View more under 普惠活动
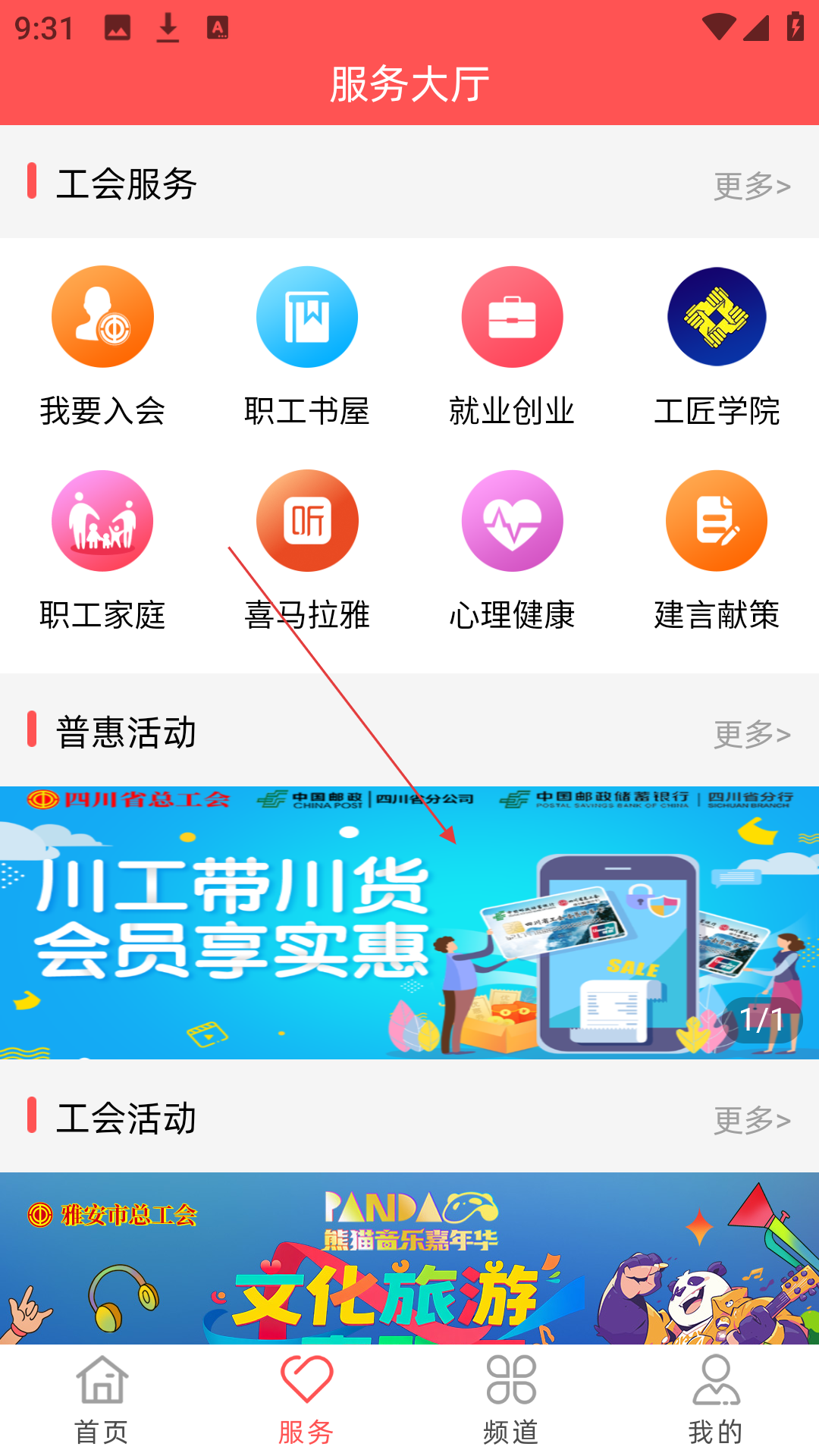819x1456 pixels. click(x=752, y=734)
